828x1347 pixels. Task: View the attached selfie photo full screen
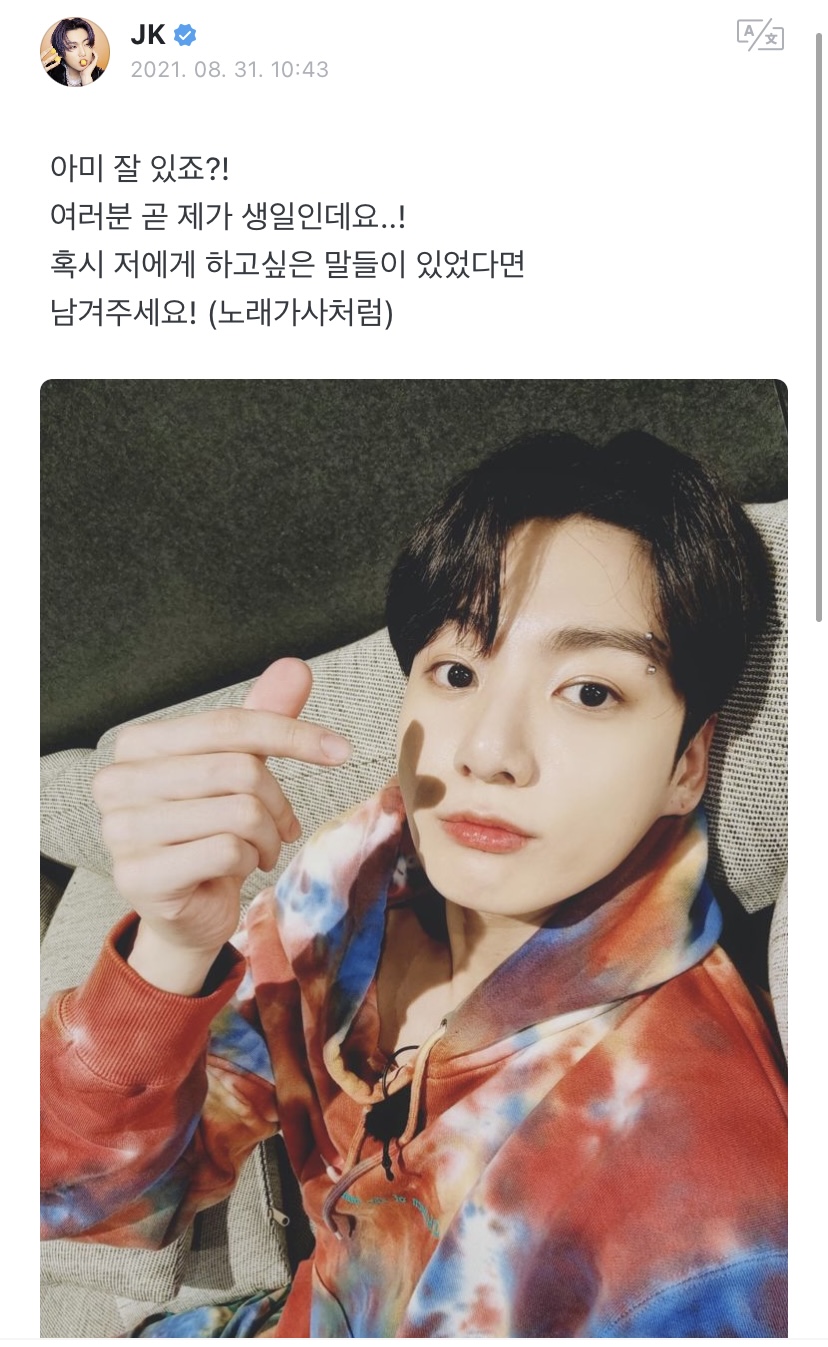point(414,858)
